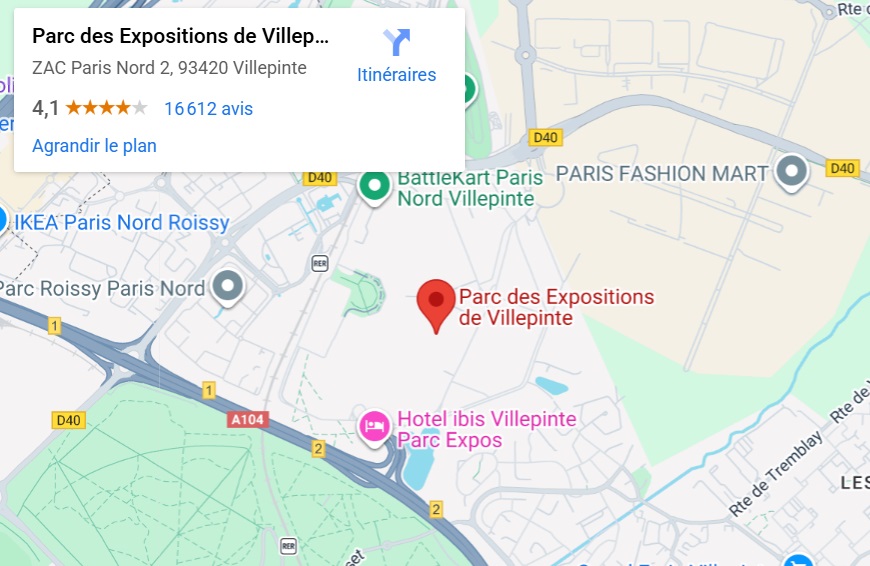Tap the red Parc des Expositions pin

(x=435, y=302)
